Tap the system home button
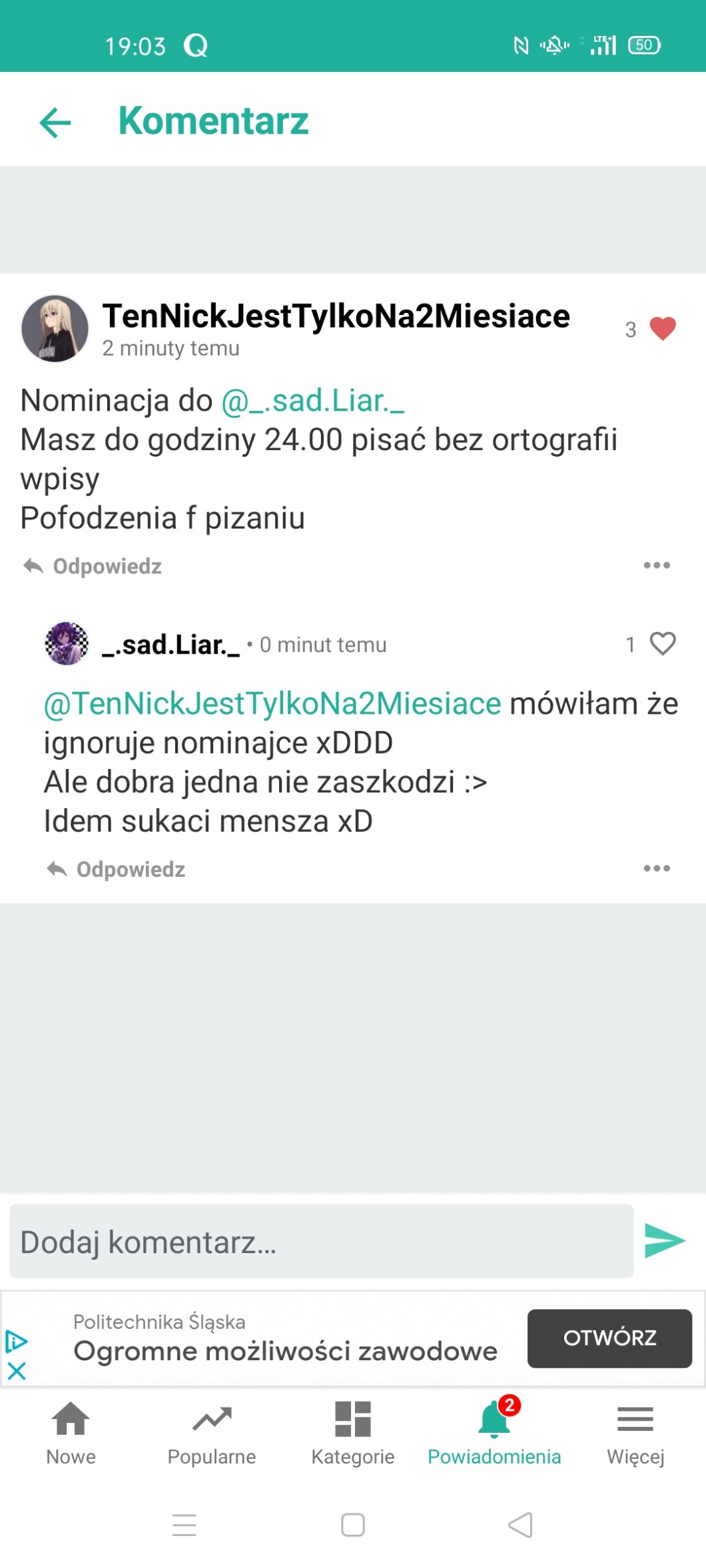The width and height of the screenshot is (706, 1568). [x=353, y=1525]
